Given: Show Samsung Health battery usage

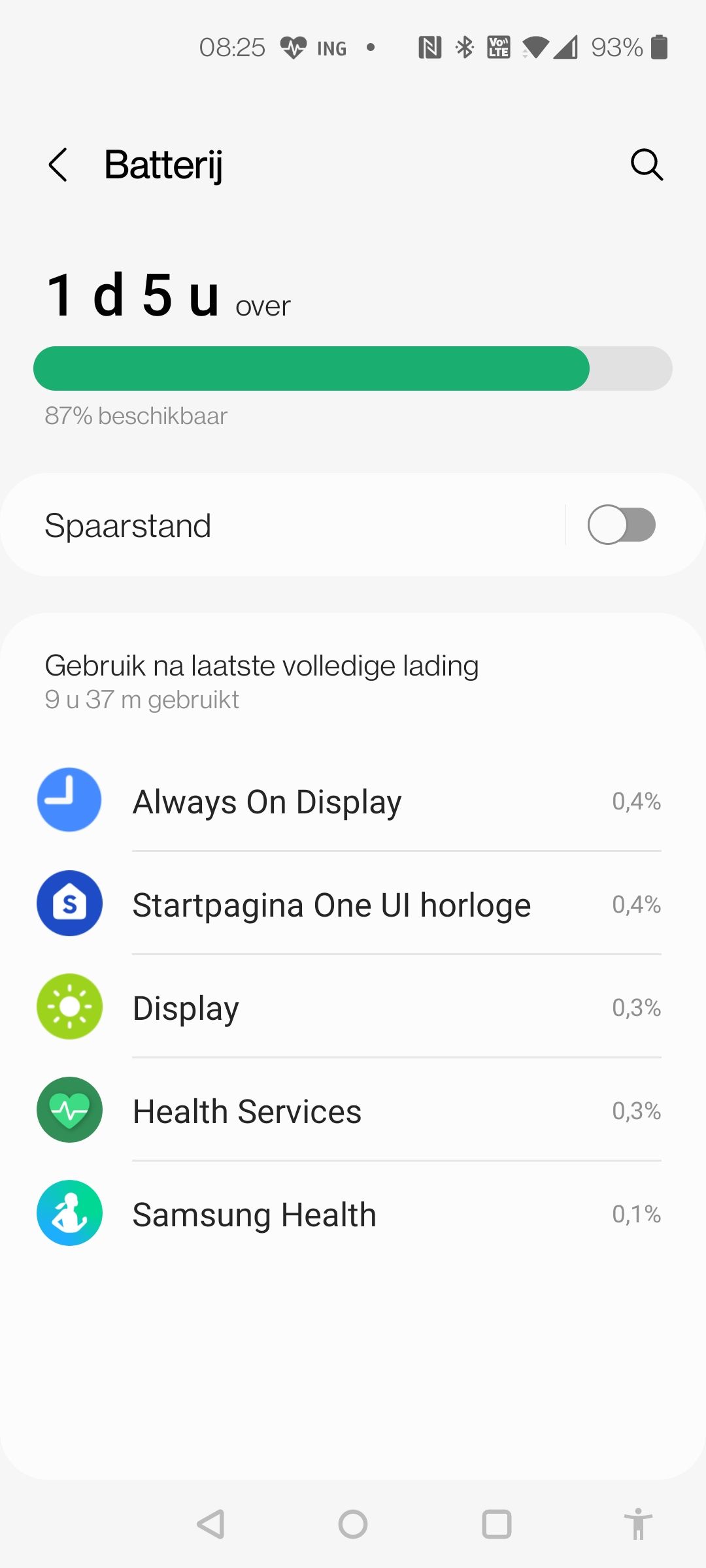Looking at the screenshot, I should click(353, 1214).
